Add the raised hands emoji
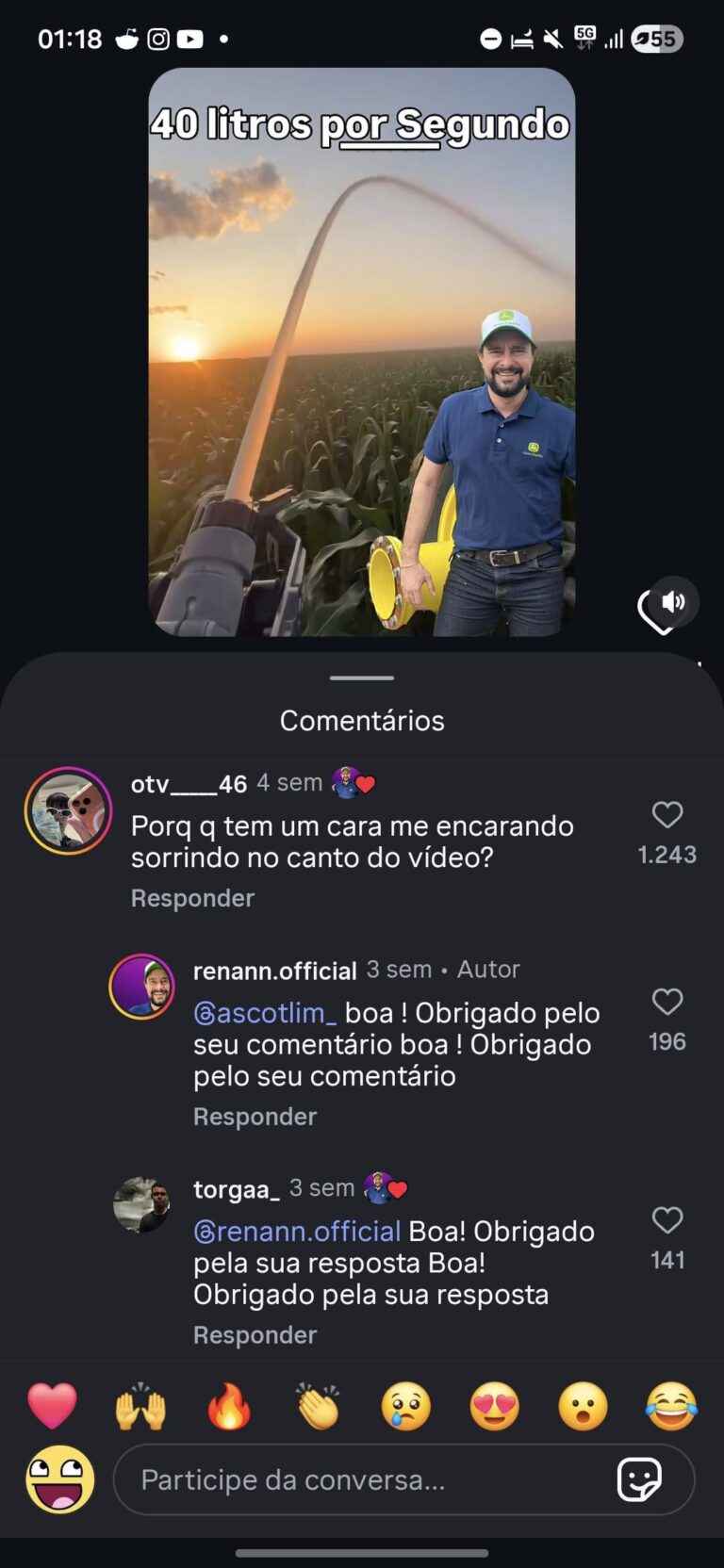 [x=140, y=1406]
